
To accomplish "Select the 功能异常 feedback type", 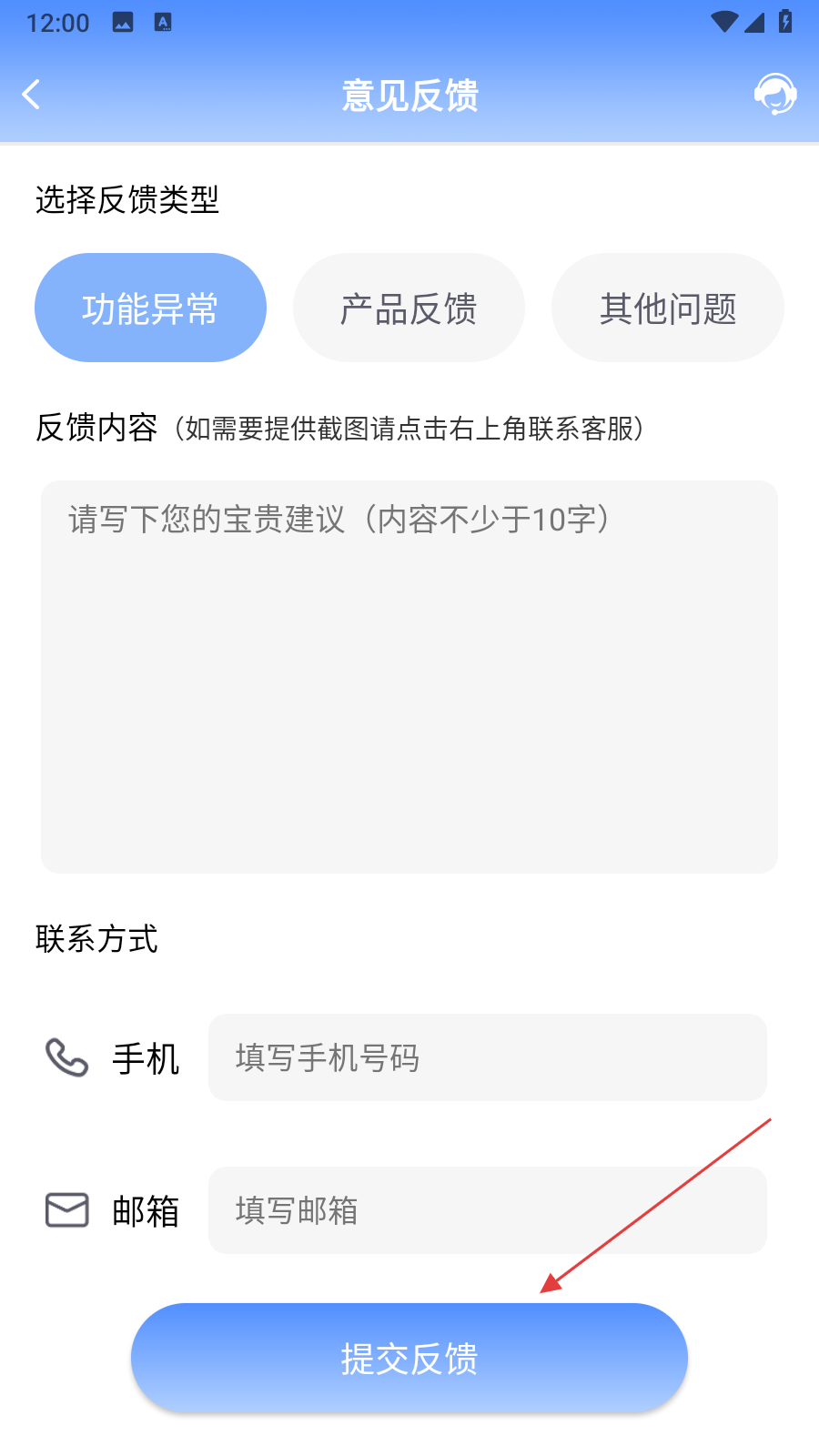I will 150,308.
